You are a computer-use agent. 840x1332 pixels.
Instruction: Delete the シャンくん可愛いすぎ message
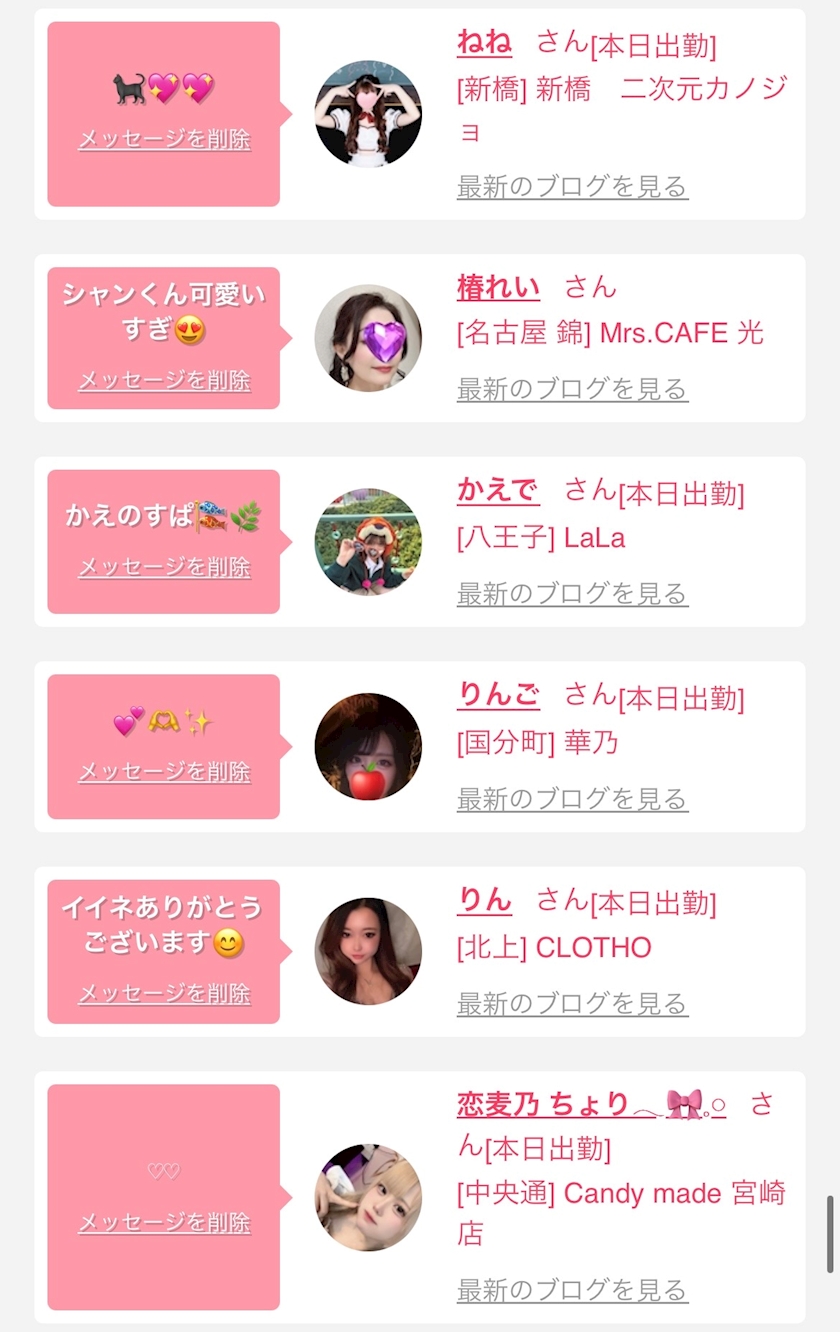(x=164, y=380)
